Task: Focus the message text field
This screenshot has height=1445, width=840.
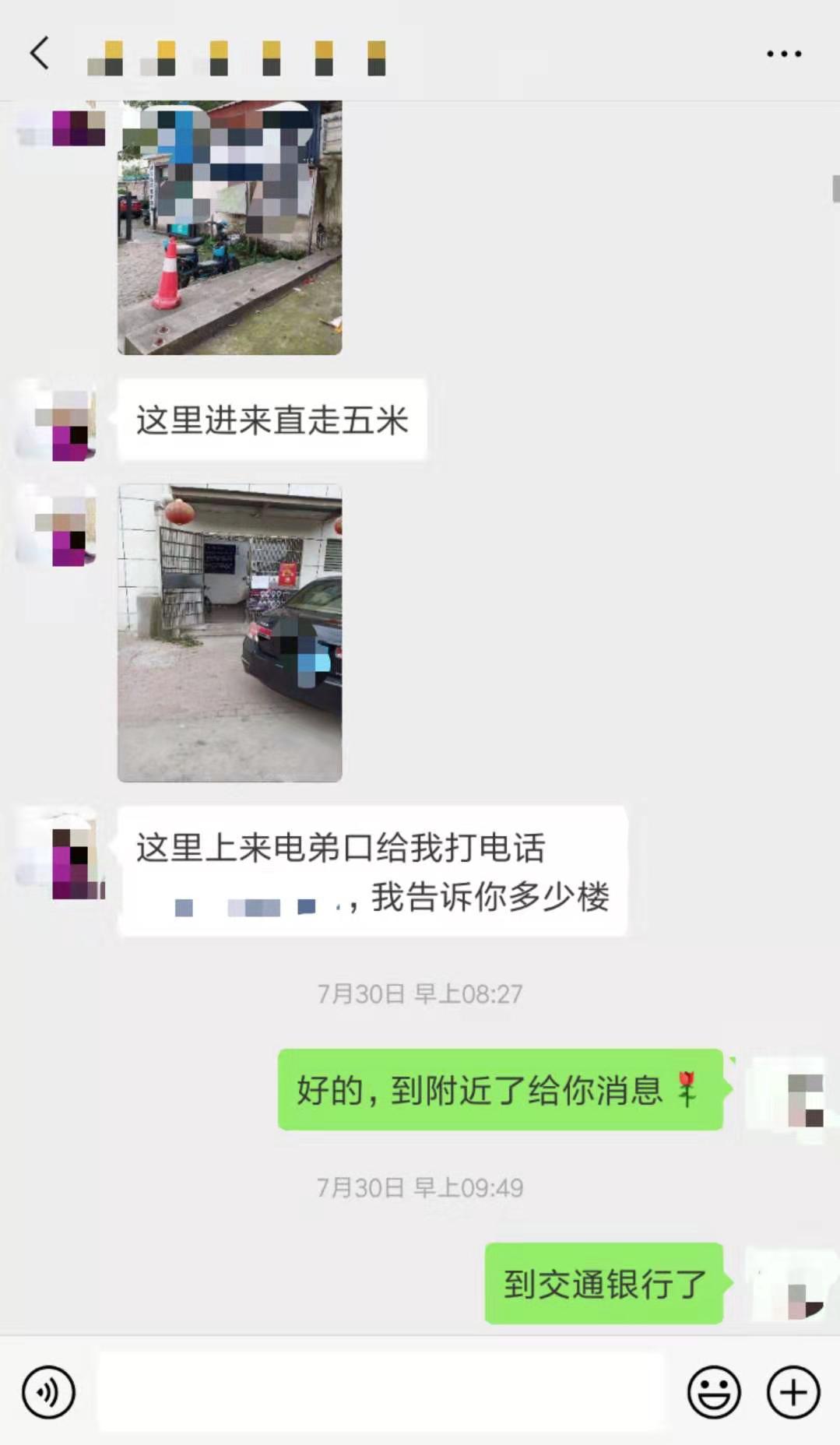Action: [x=381, y=1391]
